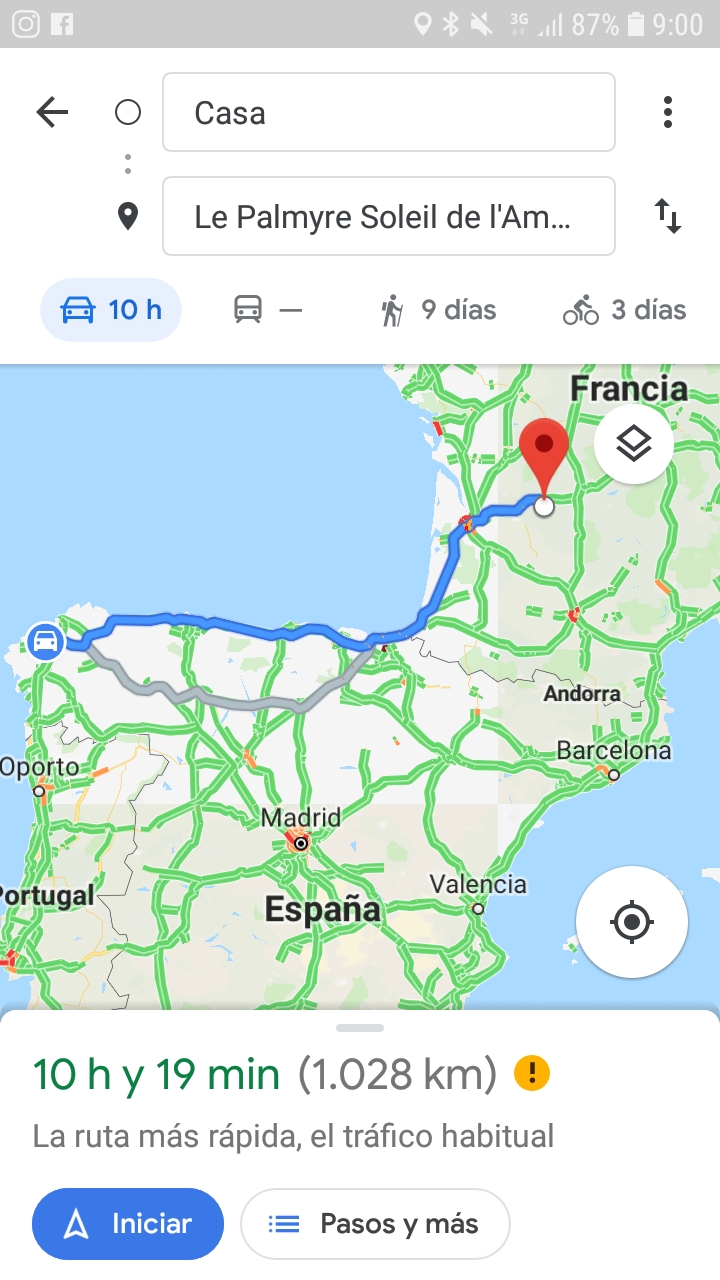This screenshot has height=1280, width=720.
Task: Switch to cycling mode 3 días
Action: (624, 310)
